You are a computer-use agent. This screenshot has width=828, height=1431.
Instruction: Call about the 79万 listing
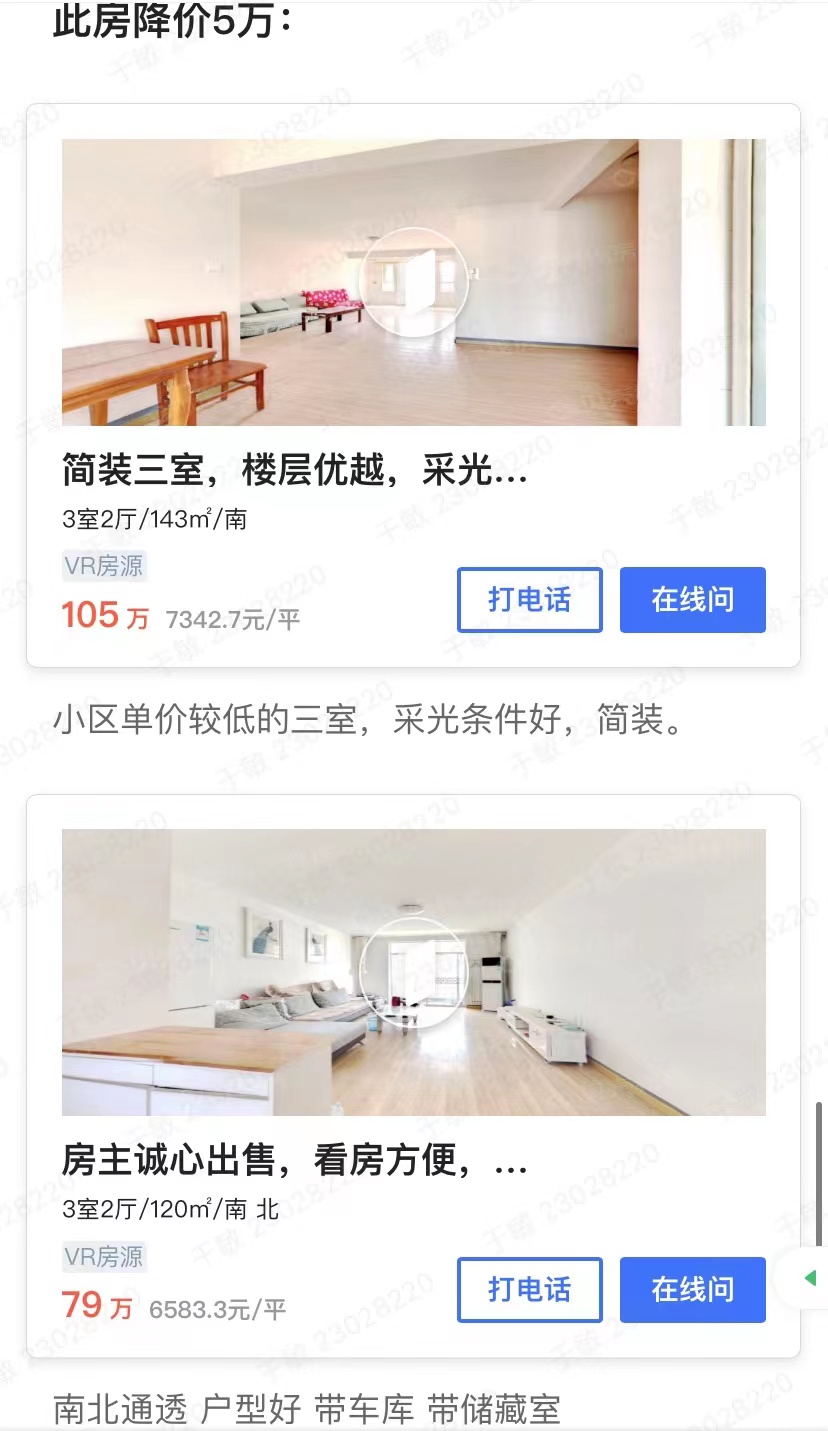pos(529,1290)
